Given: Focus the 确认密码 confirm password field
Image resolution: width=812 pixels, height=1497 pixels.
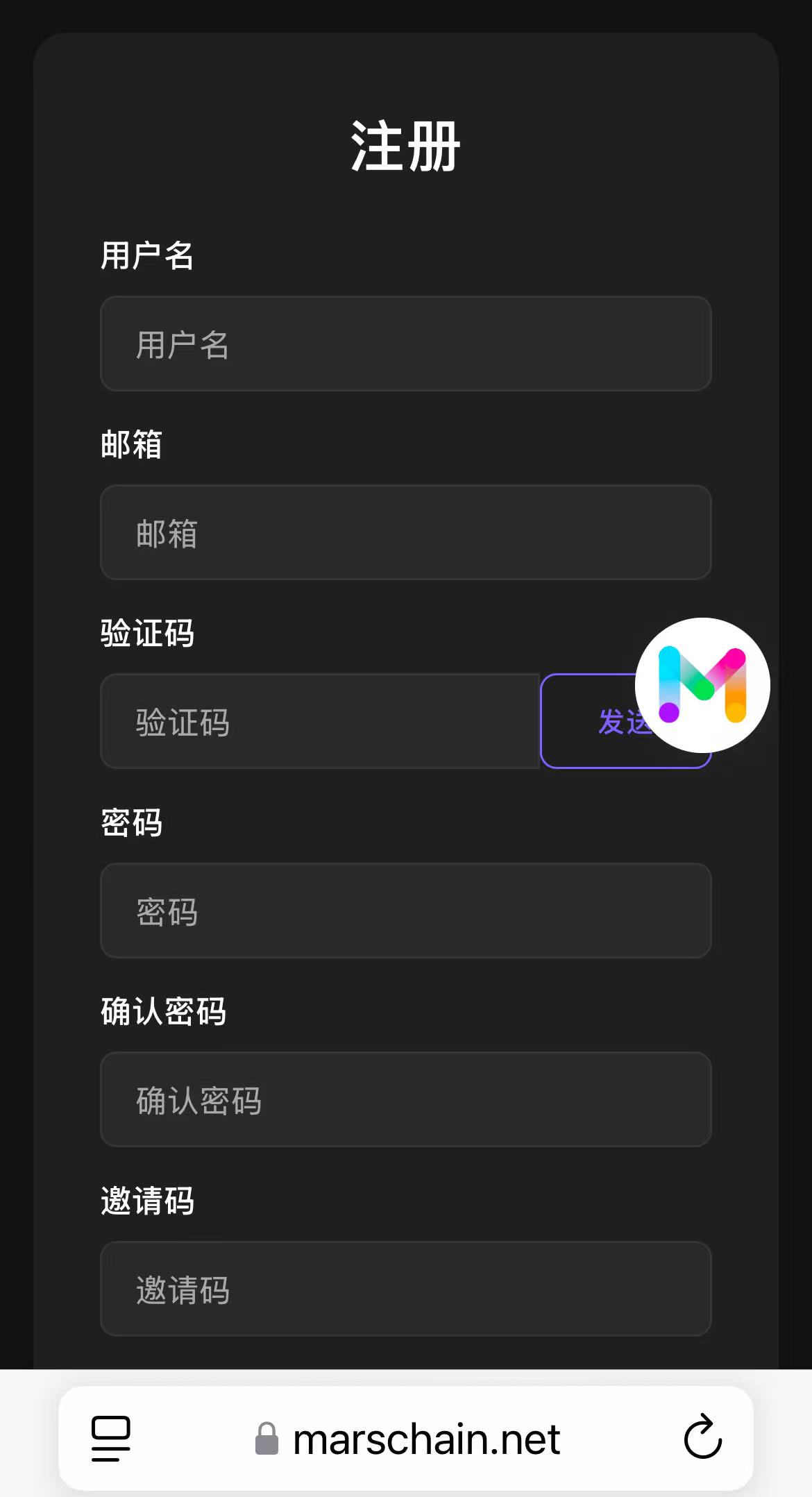Looking at the screenshot, I should tap(406, 1099).
